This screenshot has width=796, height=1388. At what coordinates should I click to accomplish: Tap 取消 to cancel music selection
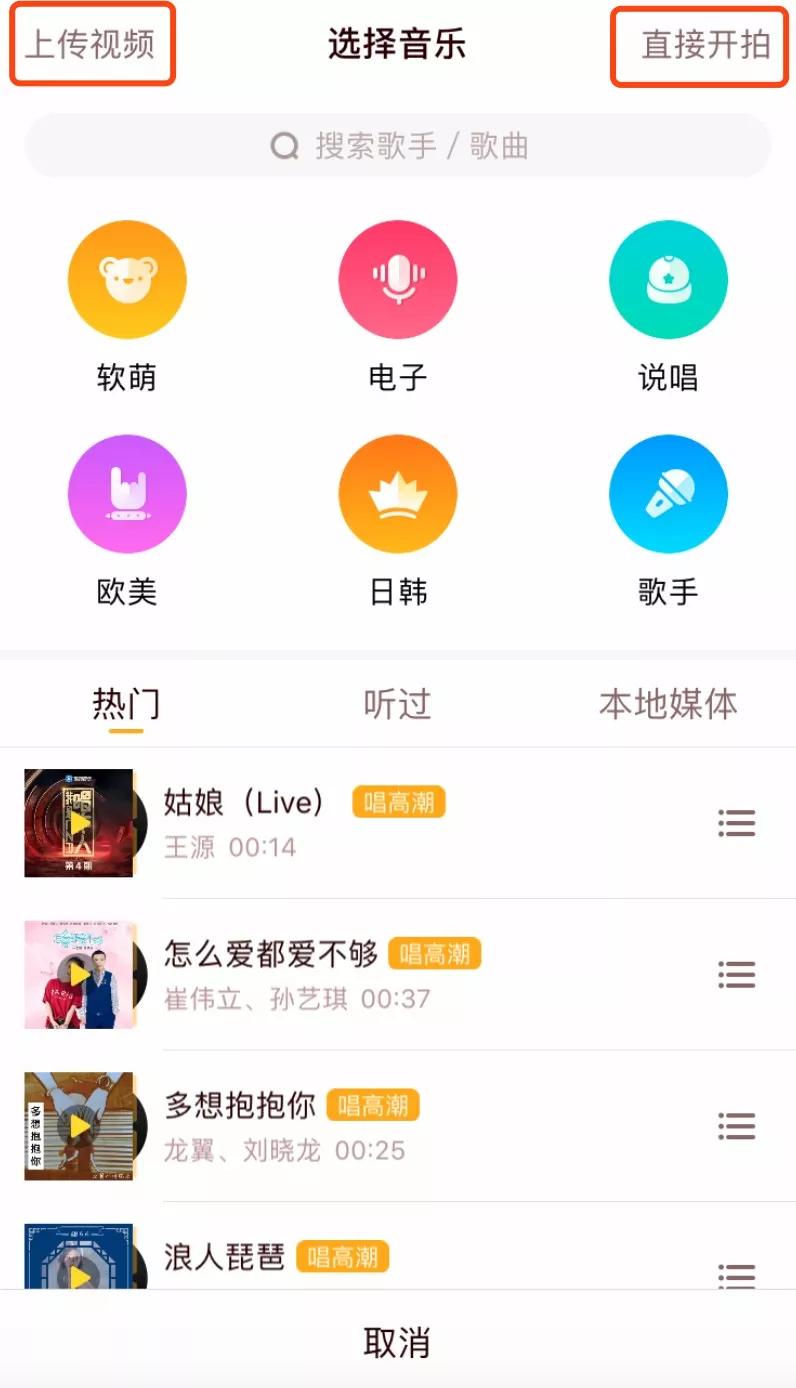[x=398, y=1343]
